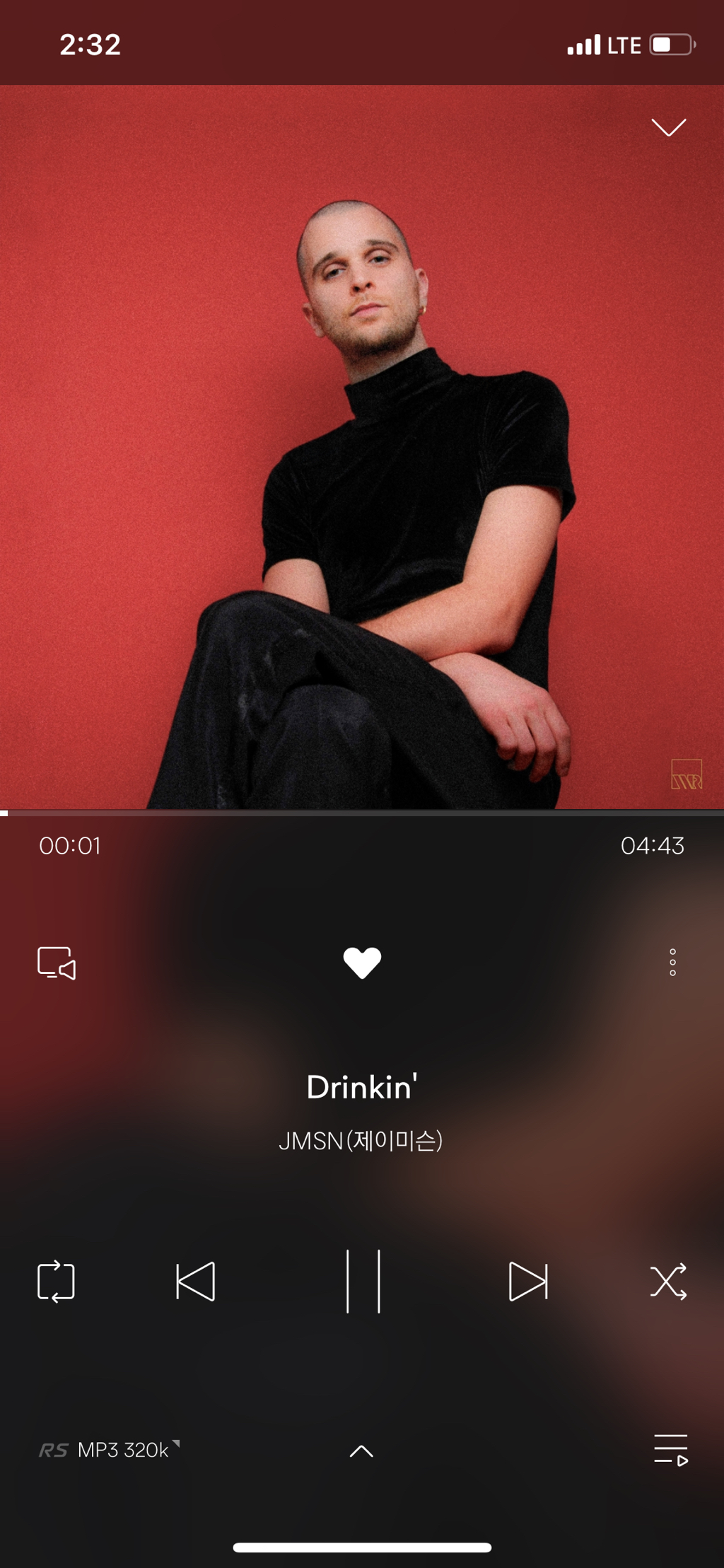724x1568 pixels.
Task: Skip back to the previous track
Action: [x=196, y=1282]
